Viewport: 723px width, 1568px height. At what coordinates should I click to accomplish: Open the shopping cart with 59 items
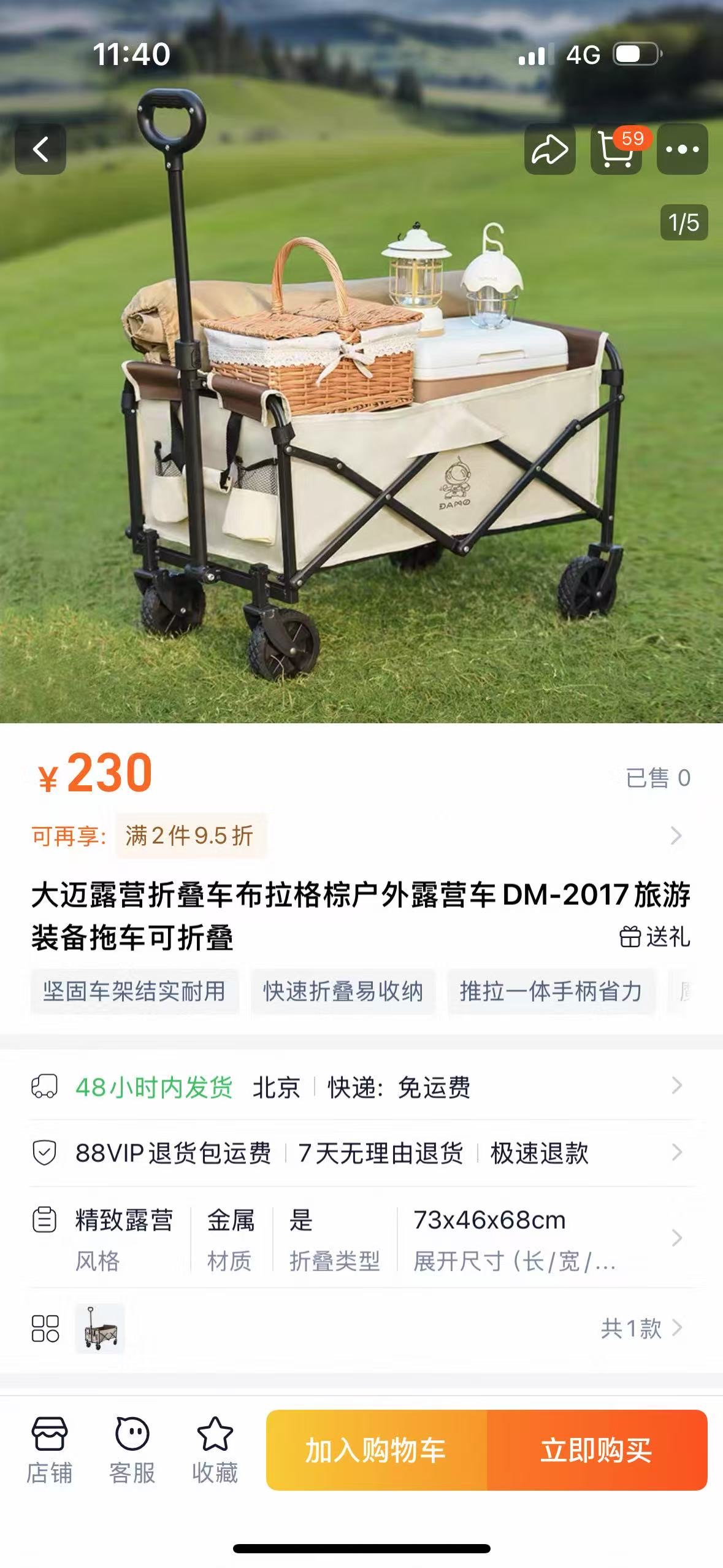tap(616, 149)
